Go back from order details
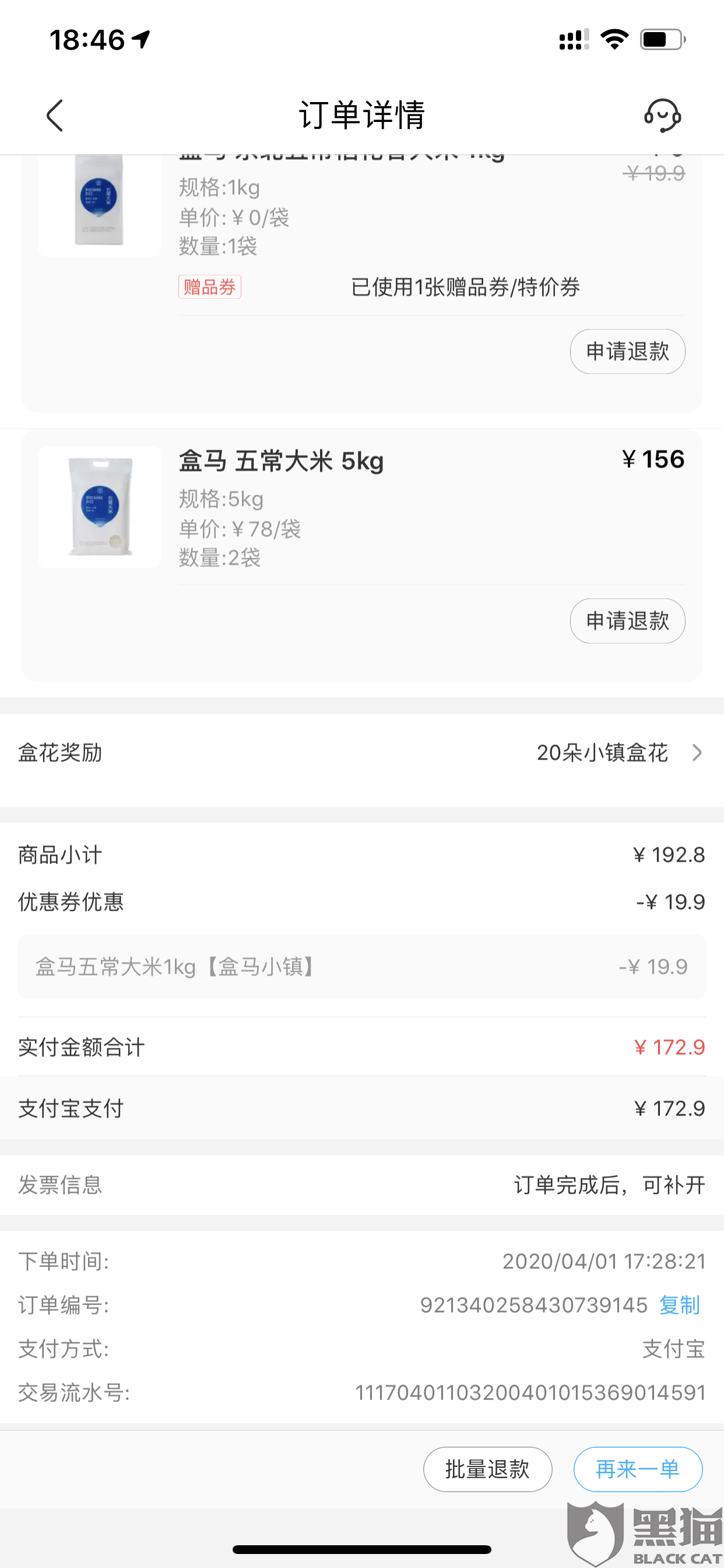The image size is (724, 1568). point(55,116)
